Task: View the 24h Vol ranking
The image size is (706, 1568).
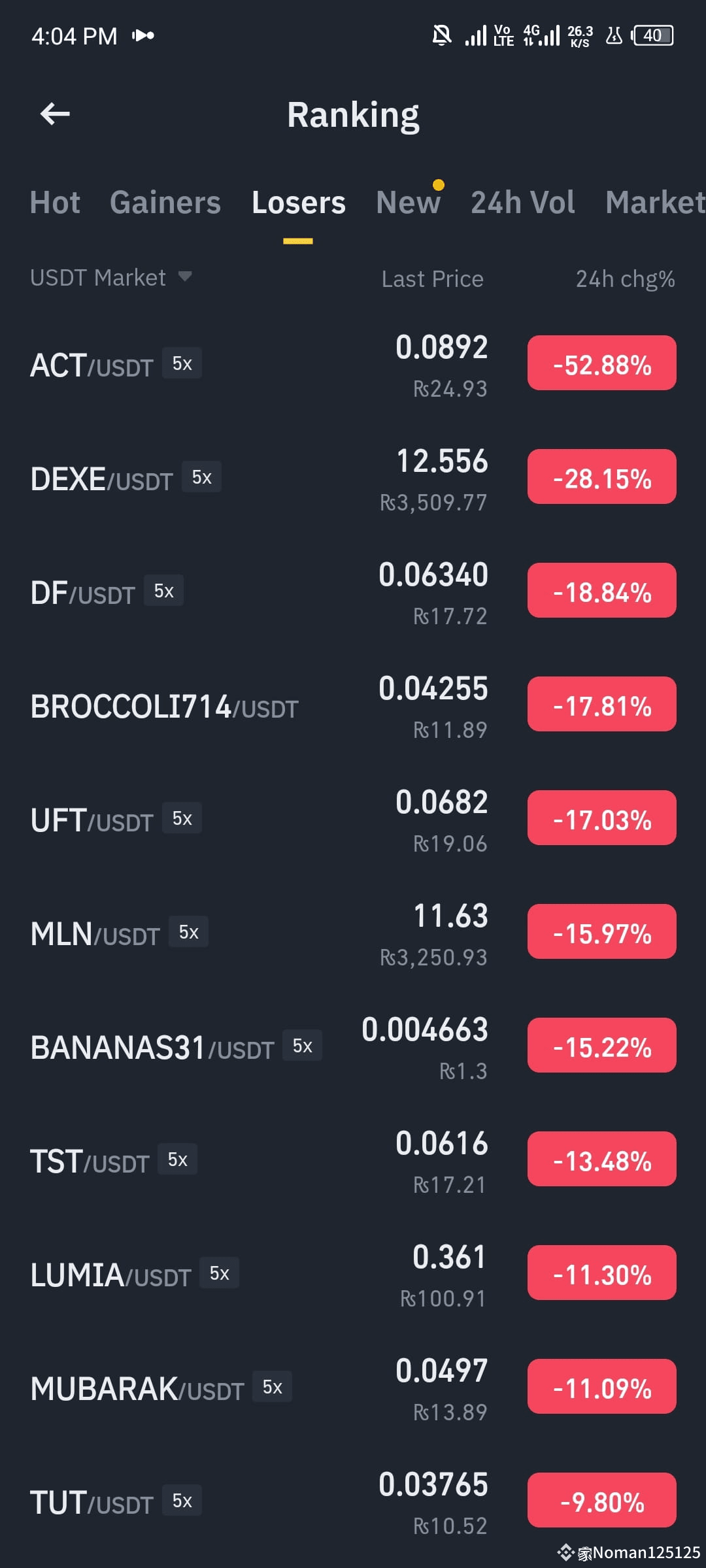Action: (x=522, y=203)
